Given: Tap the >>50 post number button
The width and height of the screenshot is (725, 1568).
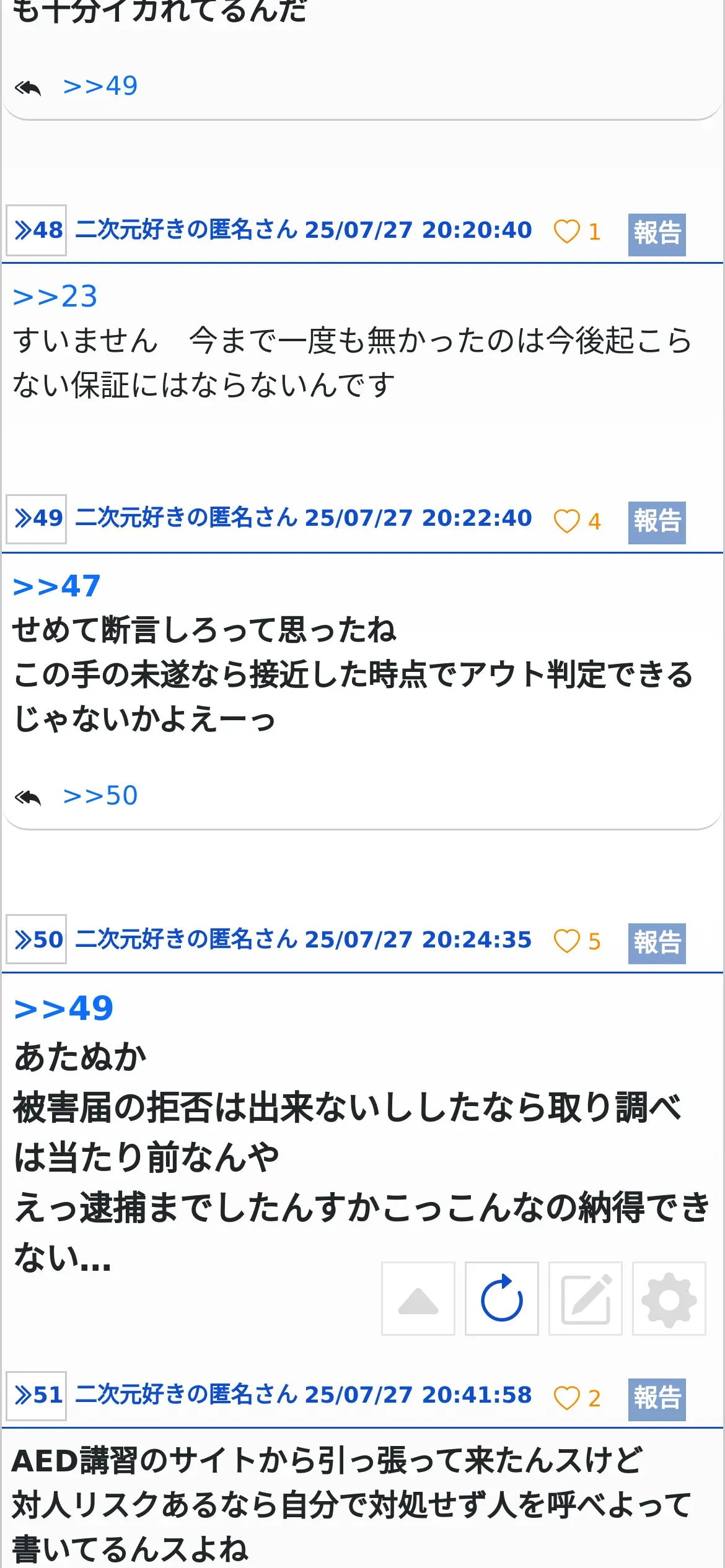Looking at the screenshot, I should (x=37, y=939).
